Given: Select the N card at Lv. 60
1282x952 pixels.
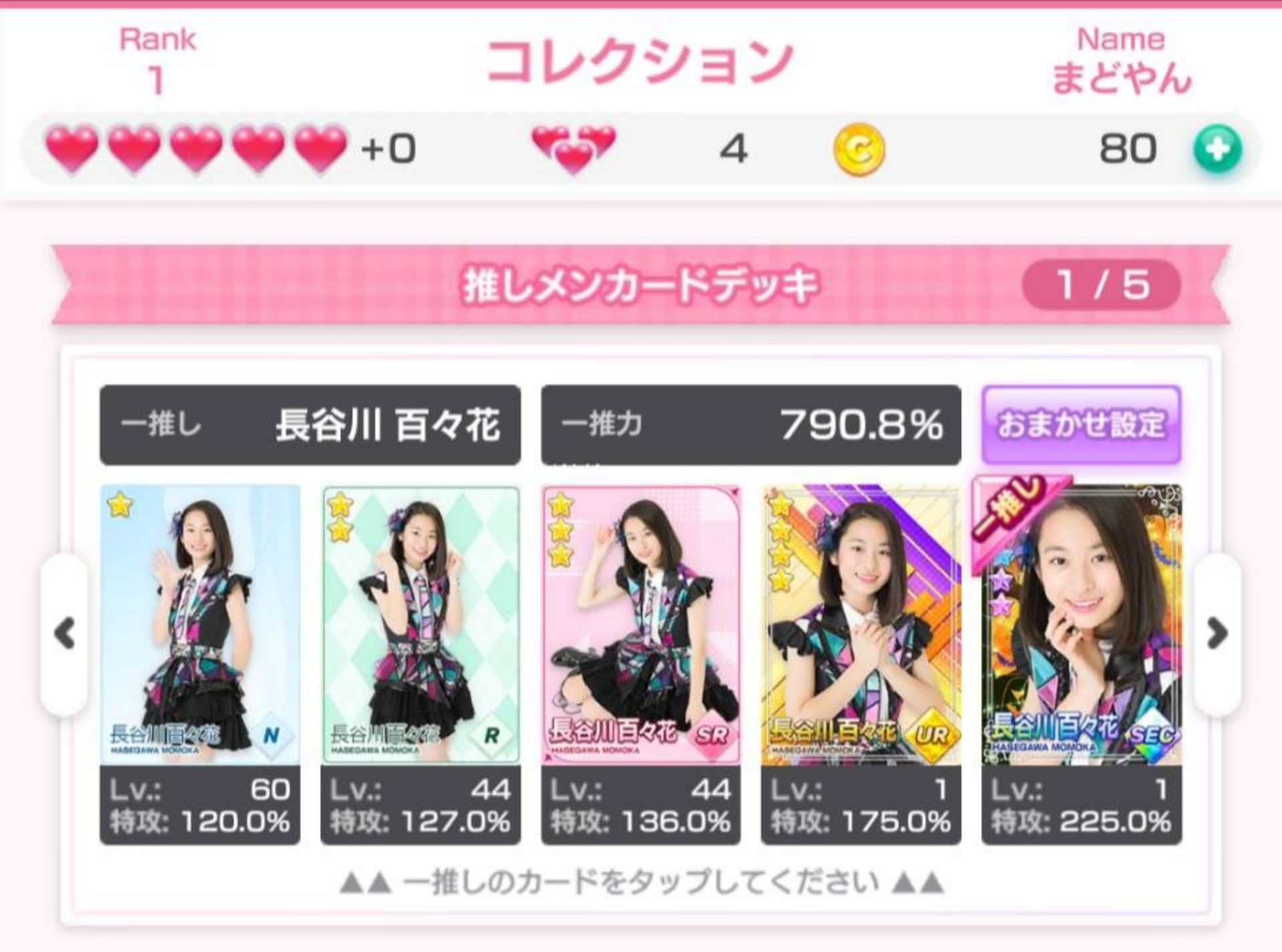Looking at the screenshot, I should pos(200,624).
